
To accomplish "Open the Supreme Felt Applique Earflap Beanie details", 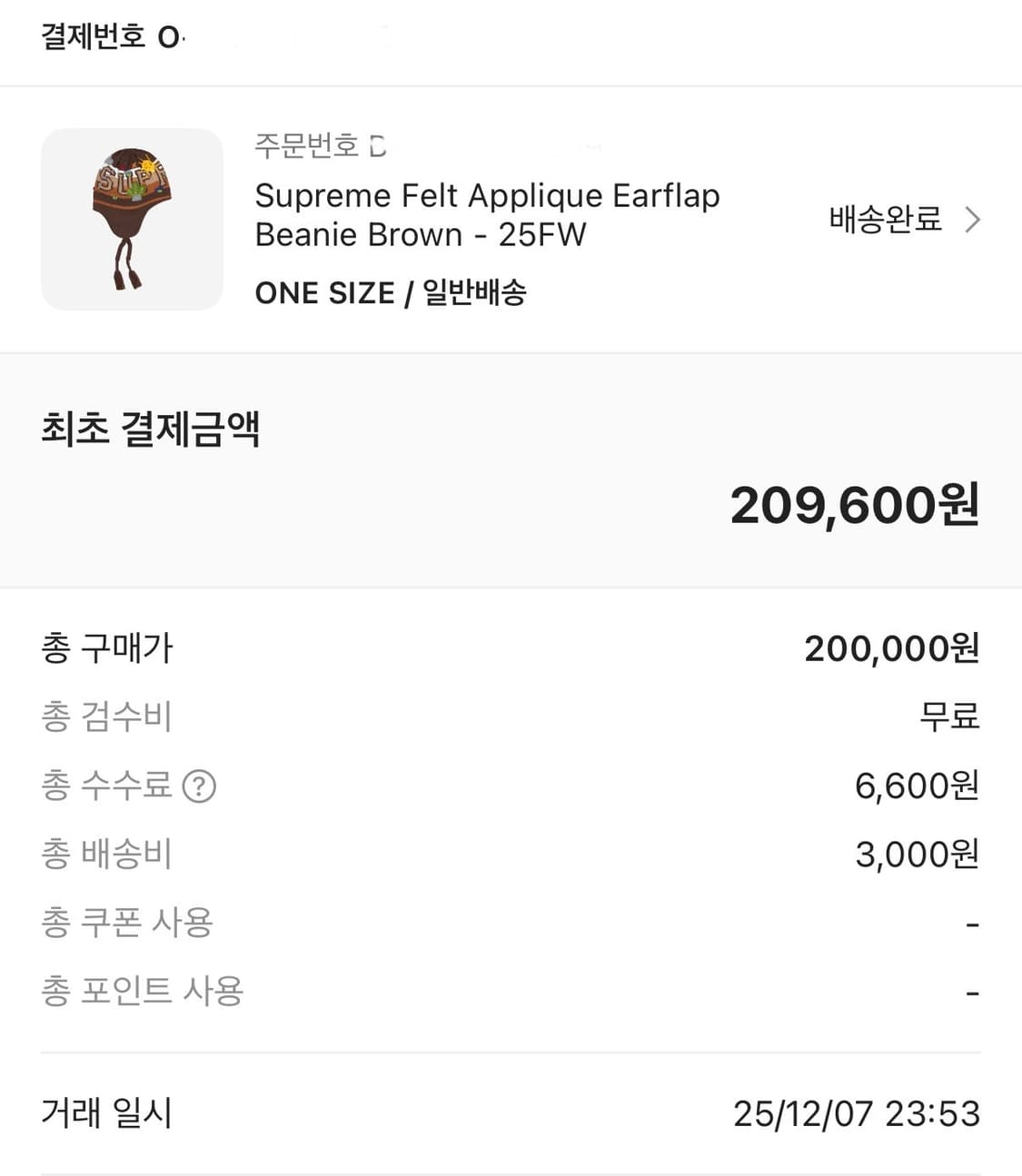I will point(488,214).
